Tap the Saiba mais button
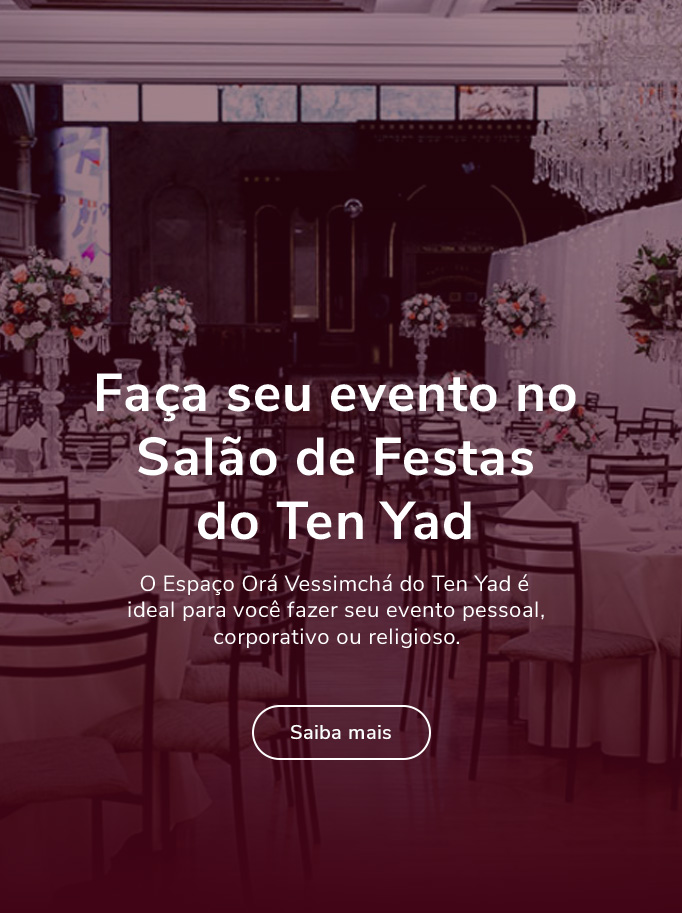Image resolution: width=682 pixels, height=913 pixels. coord(341,732)
